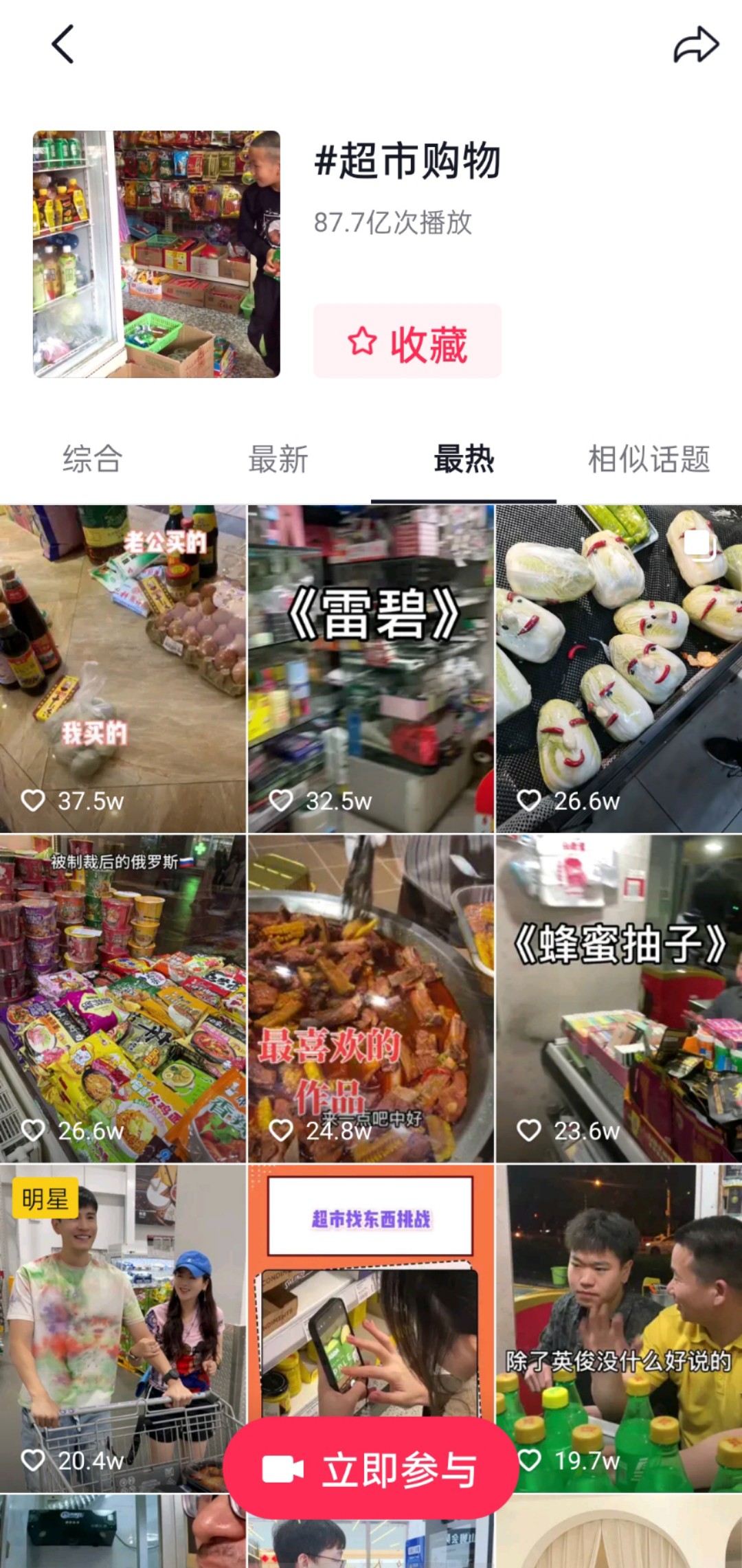This screenshot has width=742, height=1568.
Task: Open the 相似话题 tab
Action: pos(649,459)
